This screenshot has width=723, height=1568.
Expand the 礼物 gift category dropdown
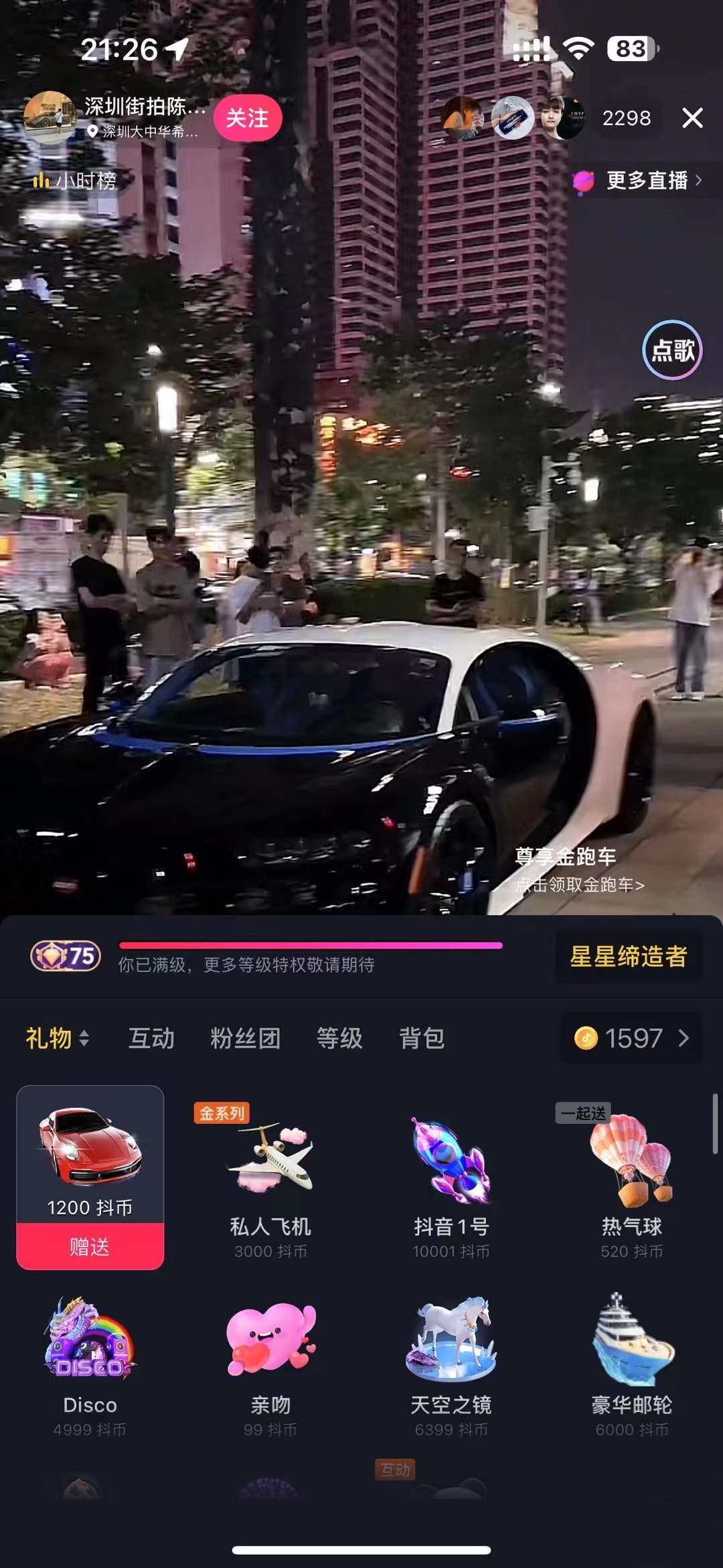coord(58,1038)
